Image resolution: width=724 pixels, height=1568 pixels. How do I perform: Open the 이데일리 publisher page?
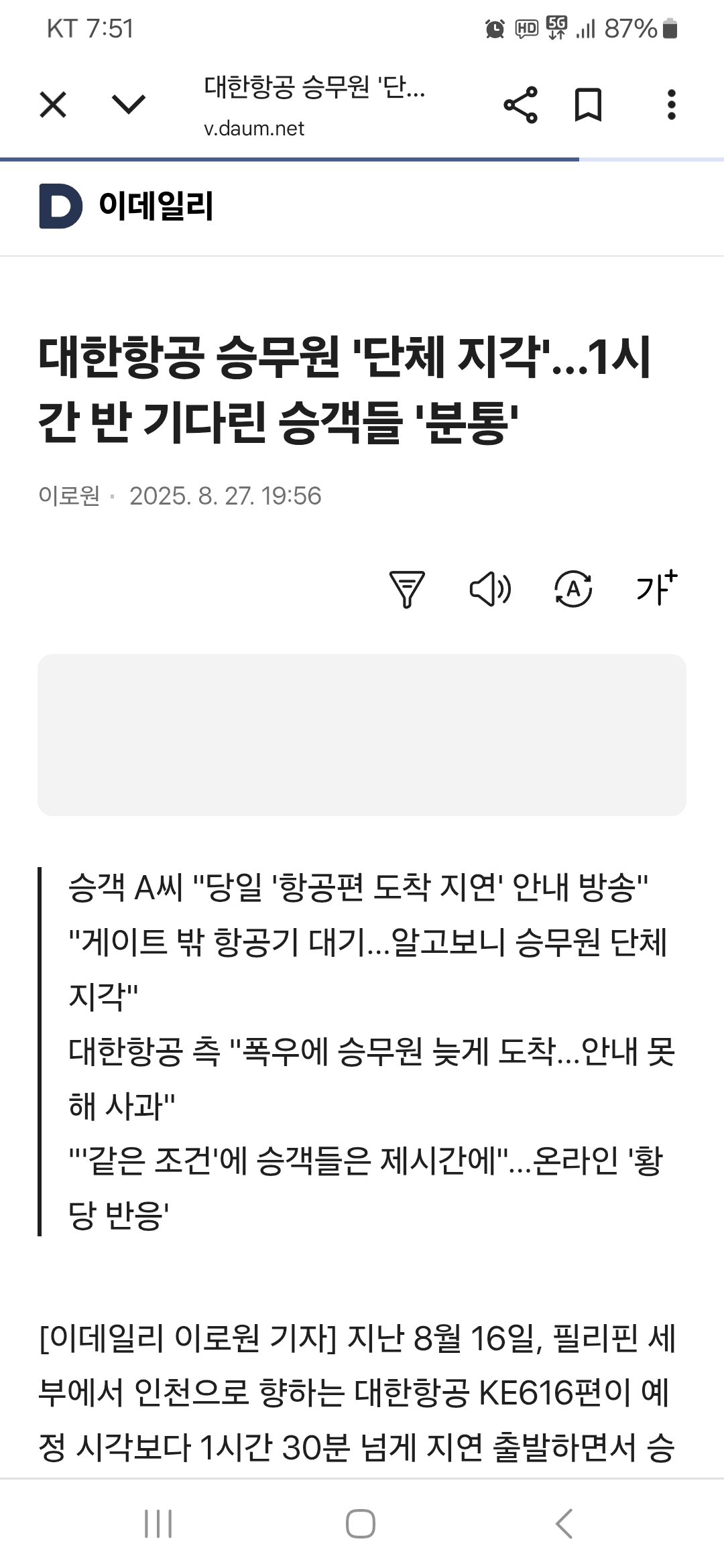[156, 206]
